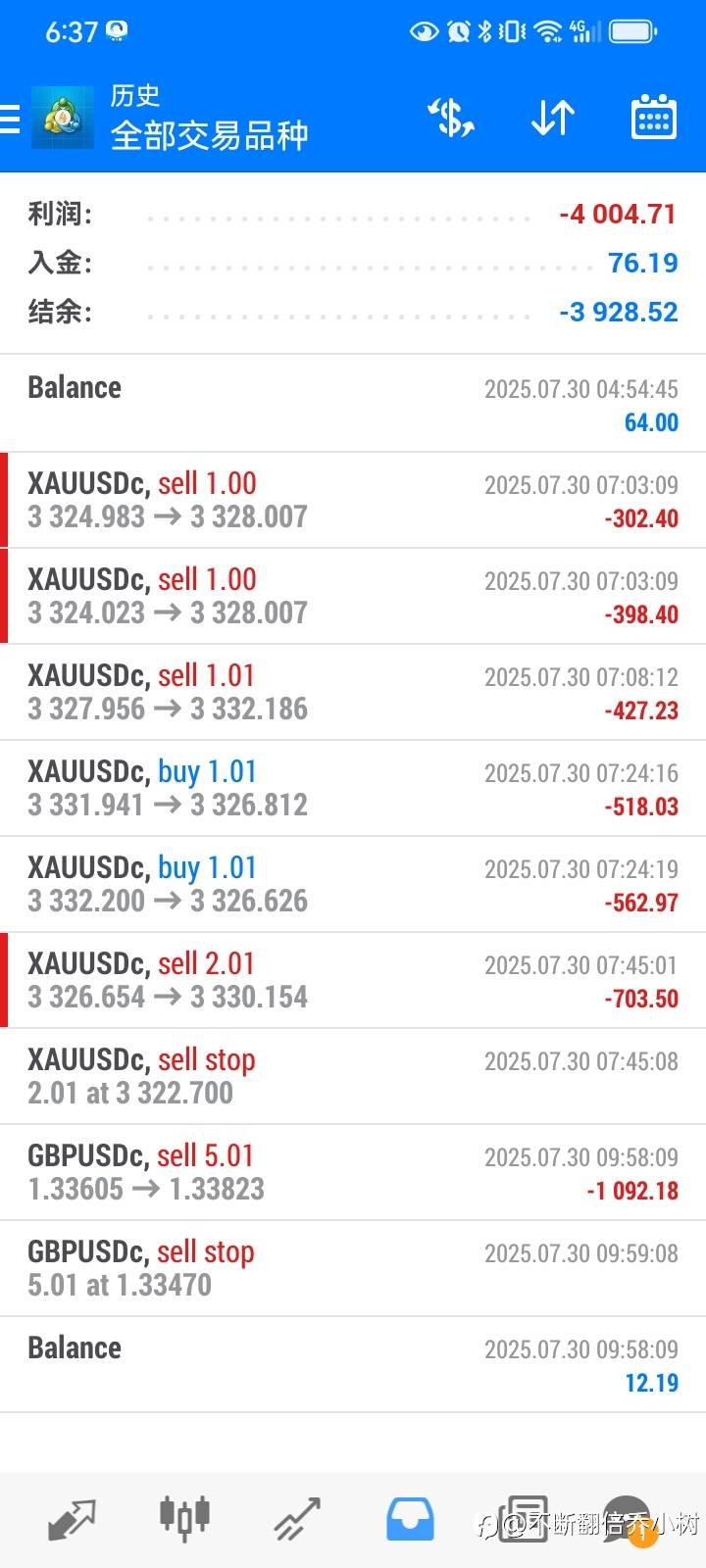
Task: Switch to the Quotes tab
Action: [x=72, y=1520]
